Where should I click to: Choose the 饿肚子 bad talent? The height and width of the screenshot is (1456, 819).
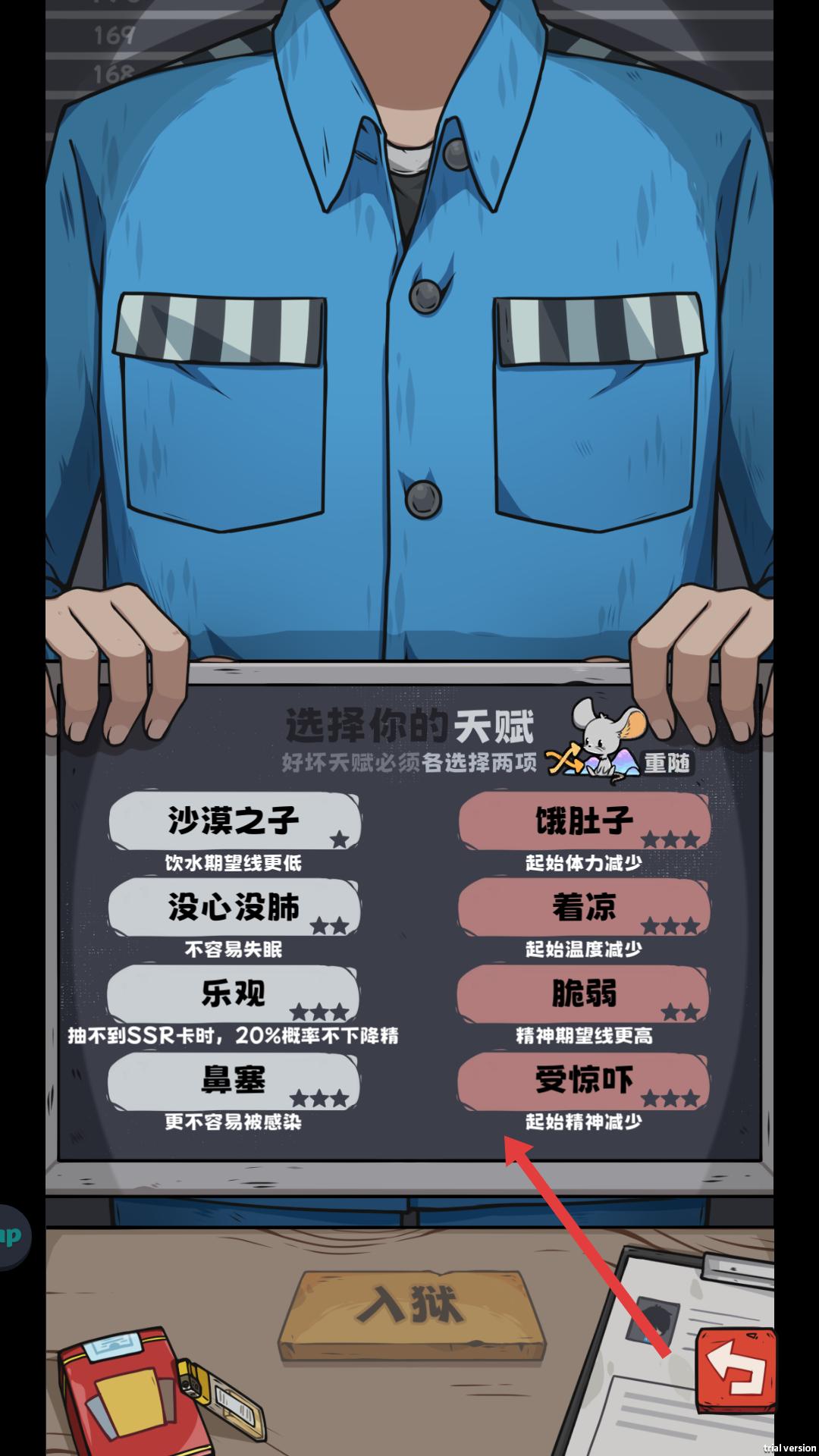click(584, 821)
